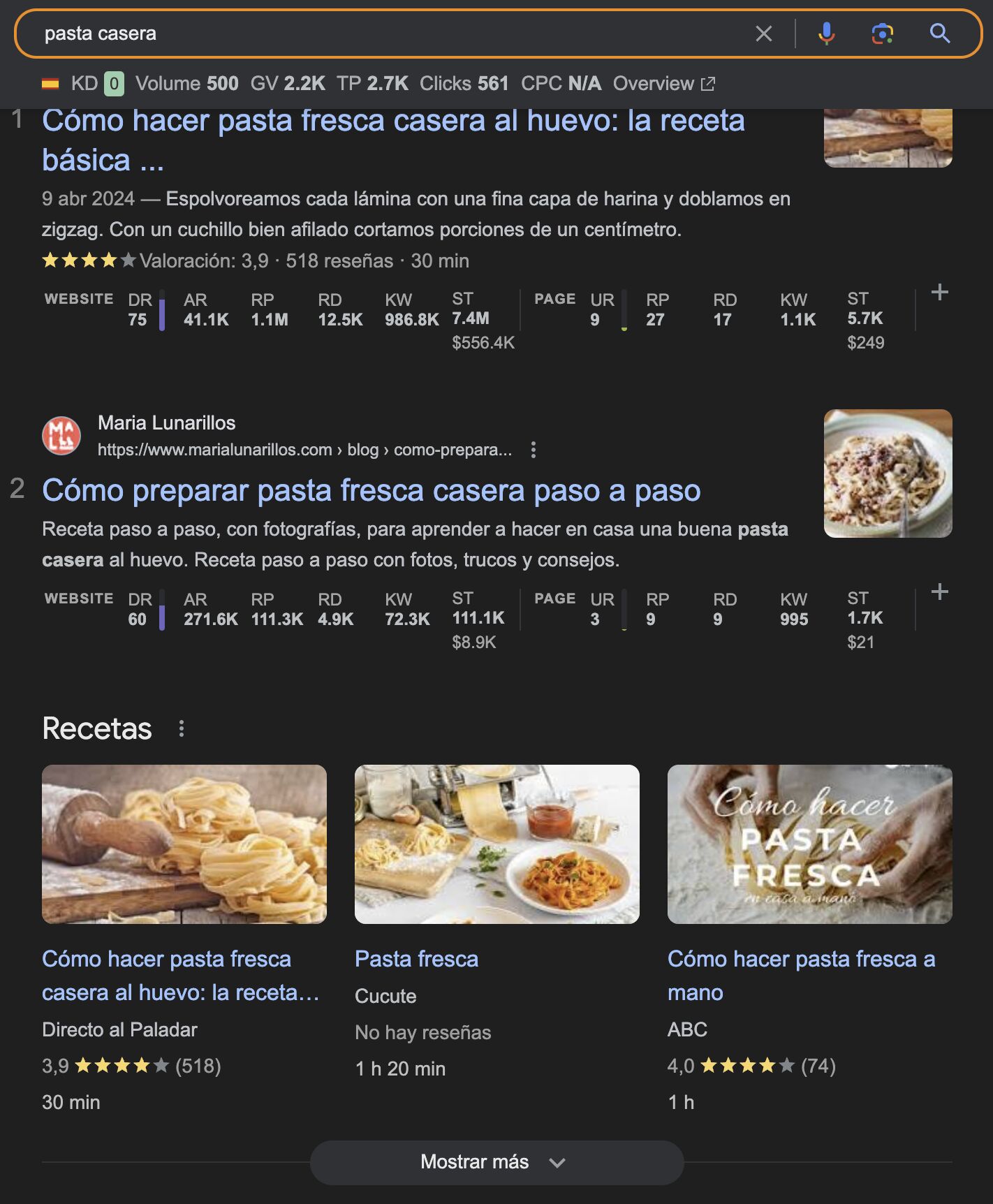Click the search magnifier icon
This screenshot has width=993, height=1204.
click(x=939, y=33)
